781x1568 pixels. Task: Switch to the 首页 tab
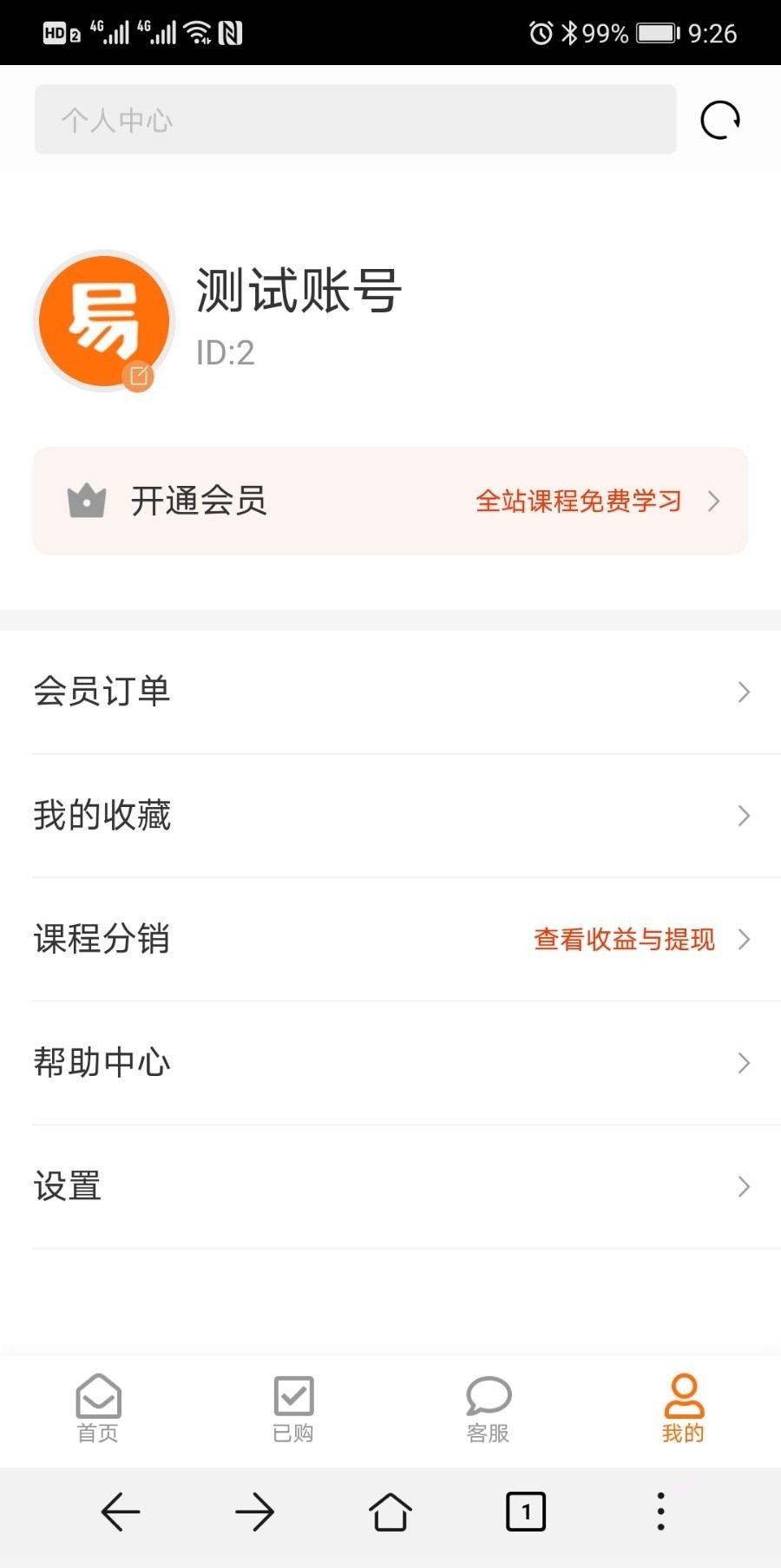(x=98, y=1408)
